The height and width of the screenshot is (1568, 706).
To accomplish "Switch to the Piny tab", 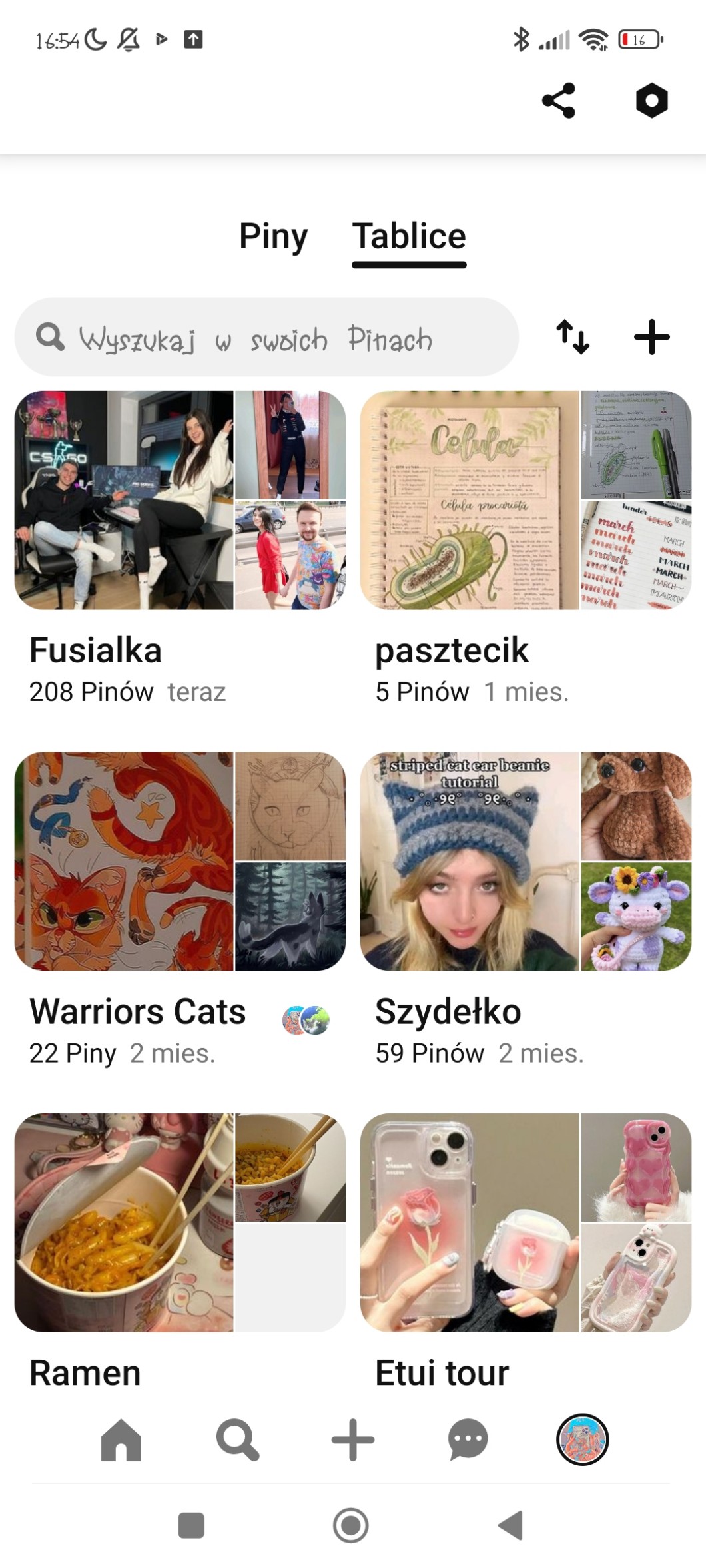I will click(x=273, y=236).
